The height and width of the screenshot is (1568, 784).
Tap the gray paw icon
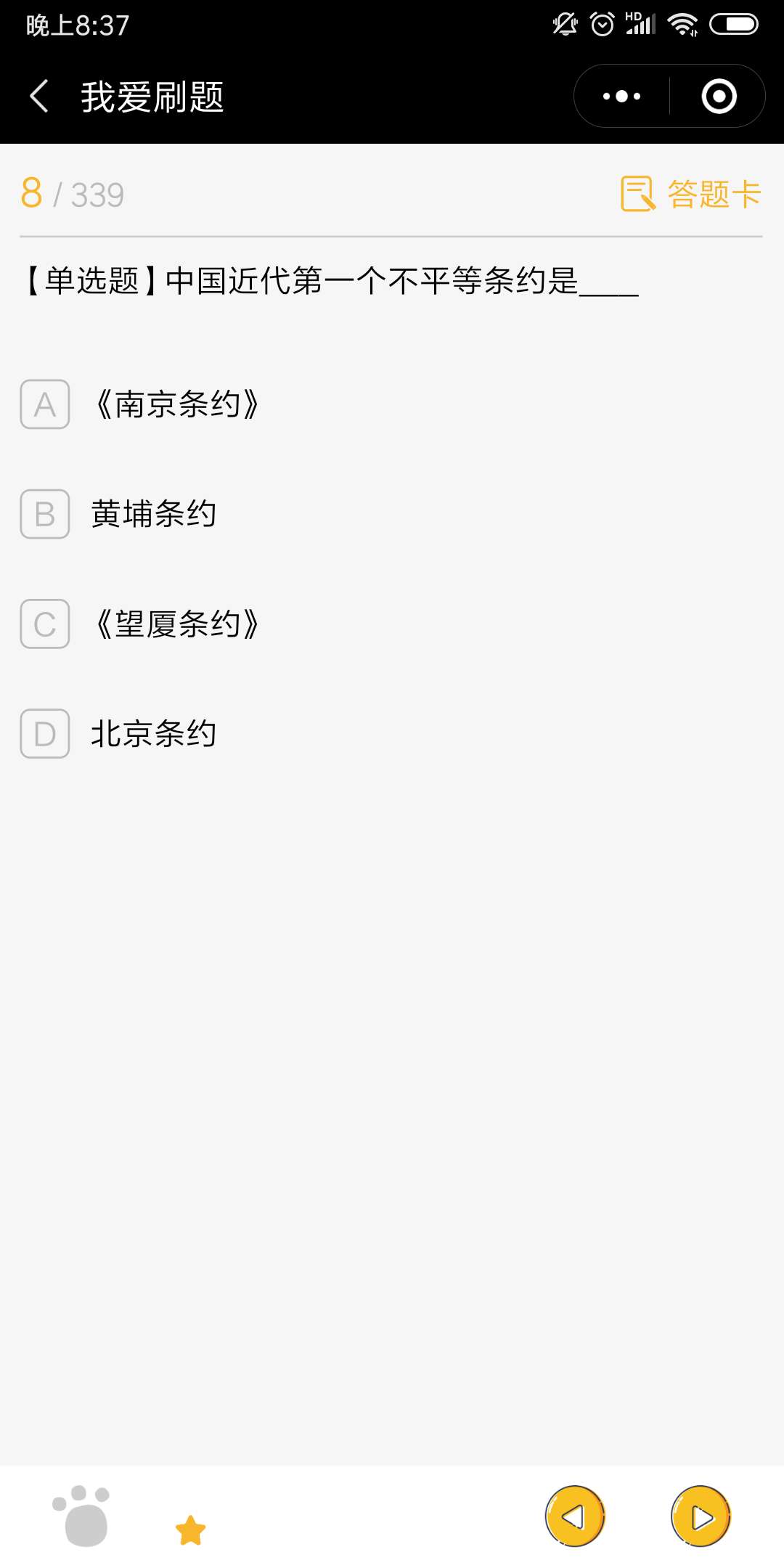coord(81,1516)
